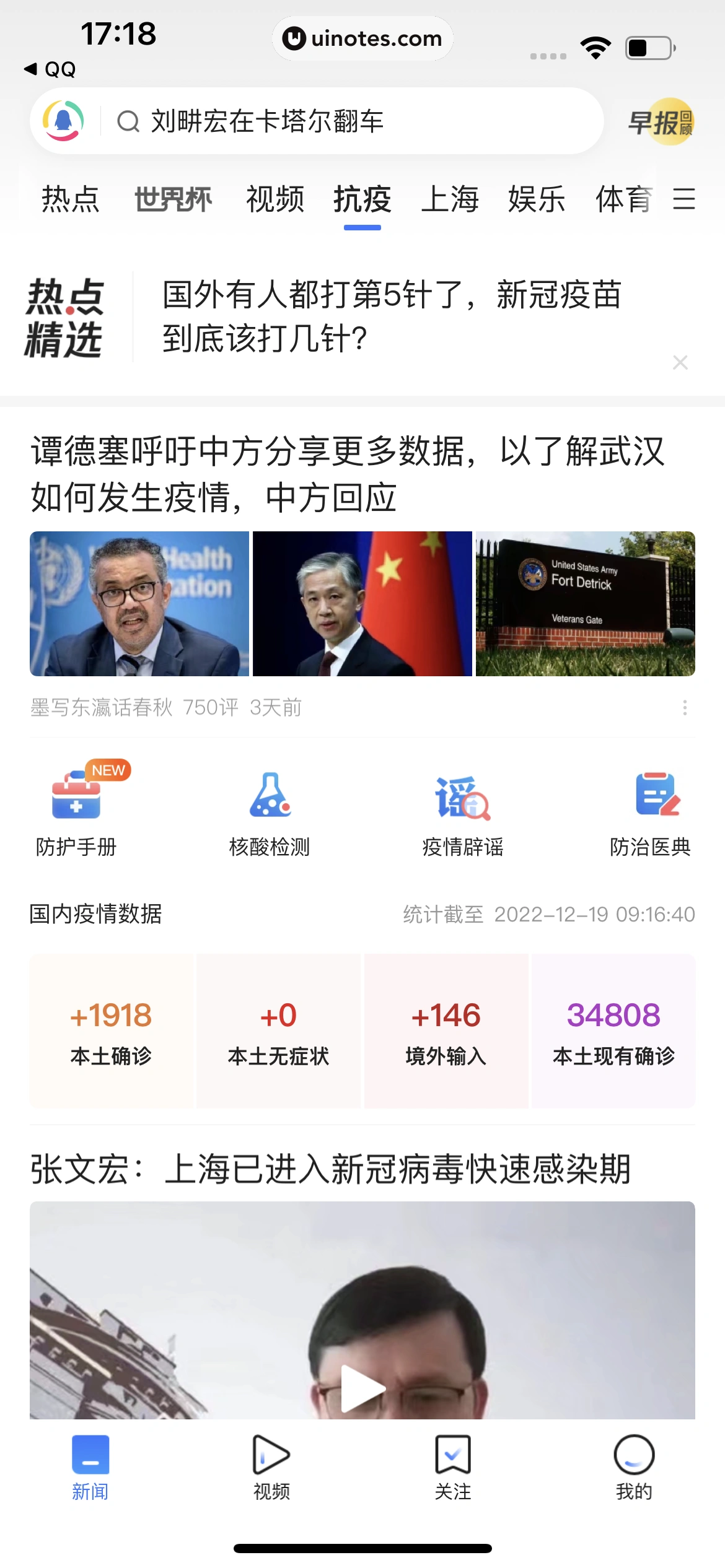
Task: Play the Zhang Wenhong video
Action: click(x=362, y=1387)
